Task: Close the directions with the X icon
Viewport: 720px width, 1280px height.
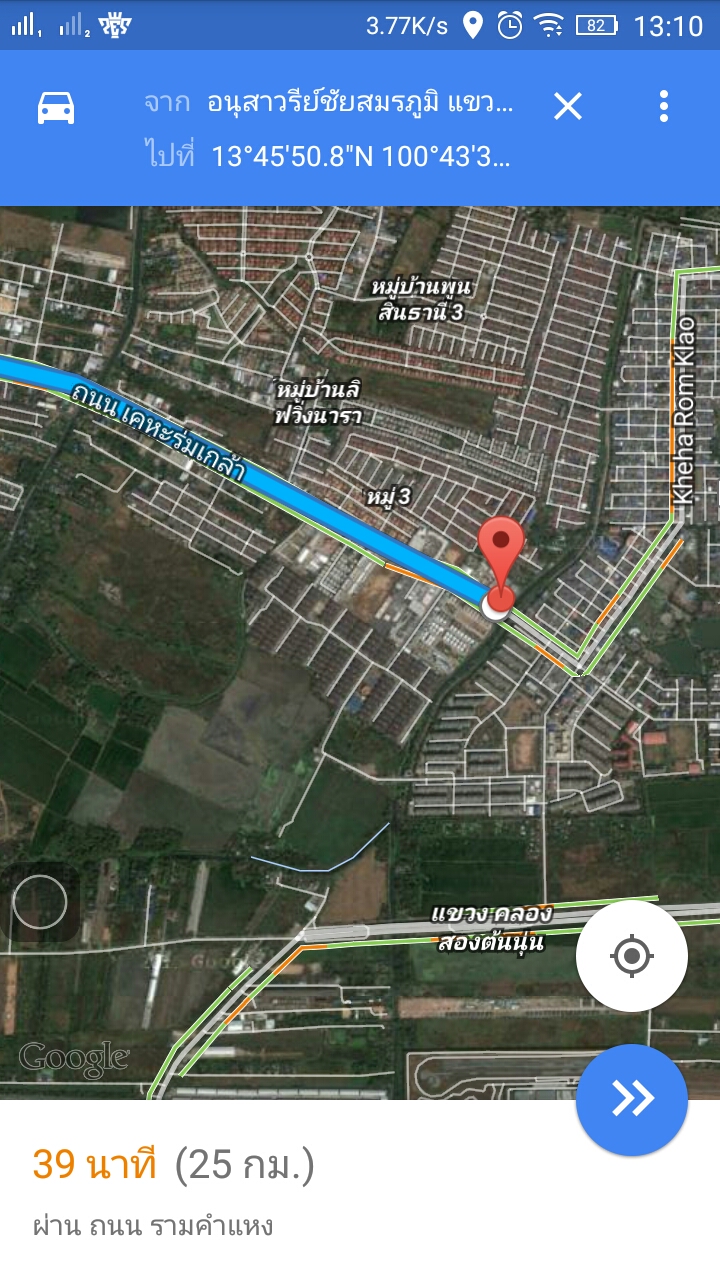Action: pos(568,106)
